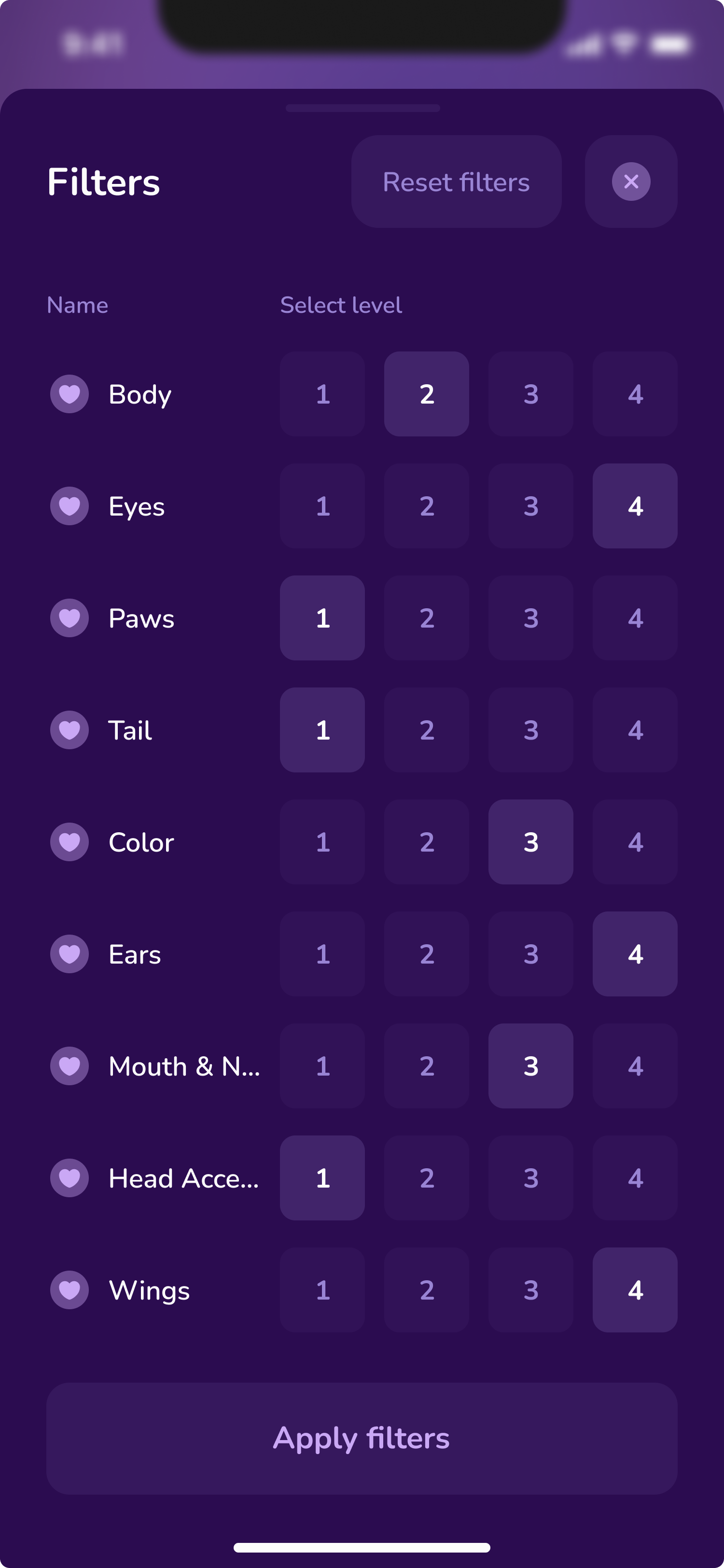Tap the heart icon next to Body
The image size is (724, 1568).
point(70,394)
